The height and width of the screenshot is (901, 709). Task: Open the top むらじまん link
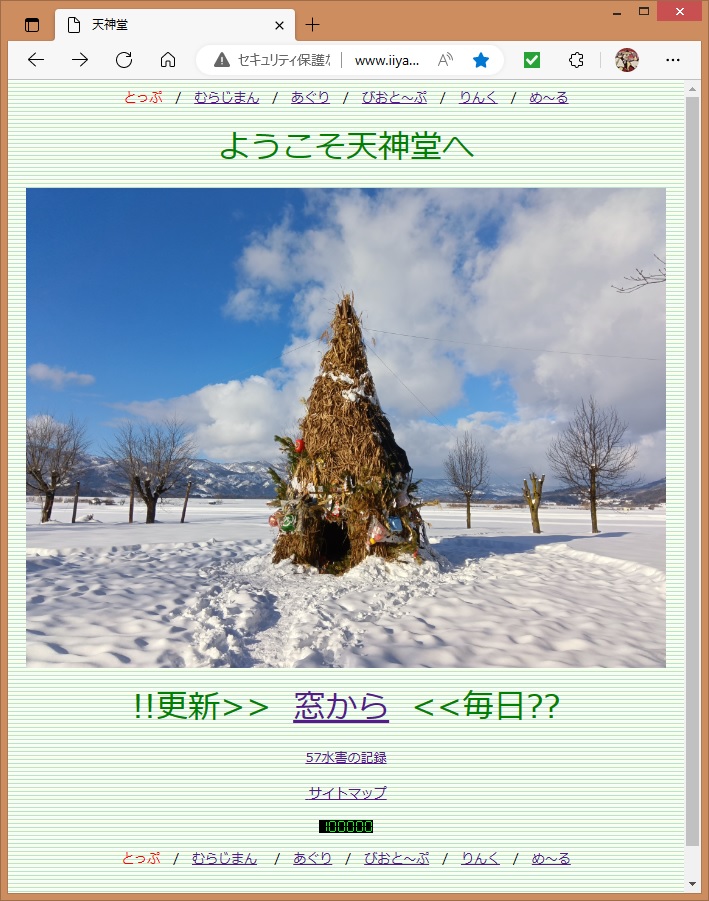pyautogui.click(x=227, y=97)
